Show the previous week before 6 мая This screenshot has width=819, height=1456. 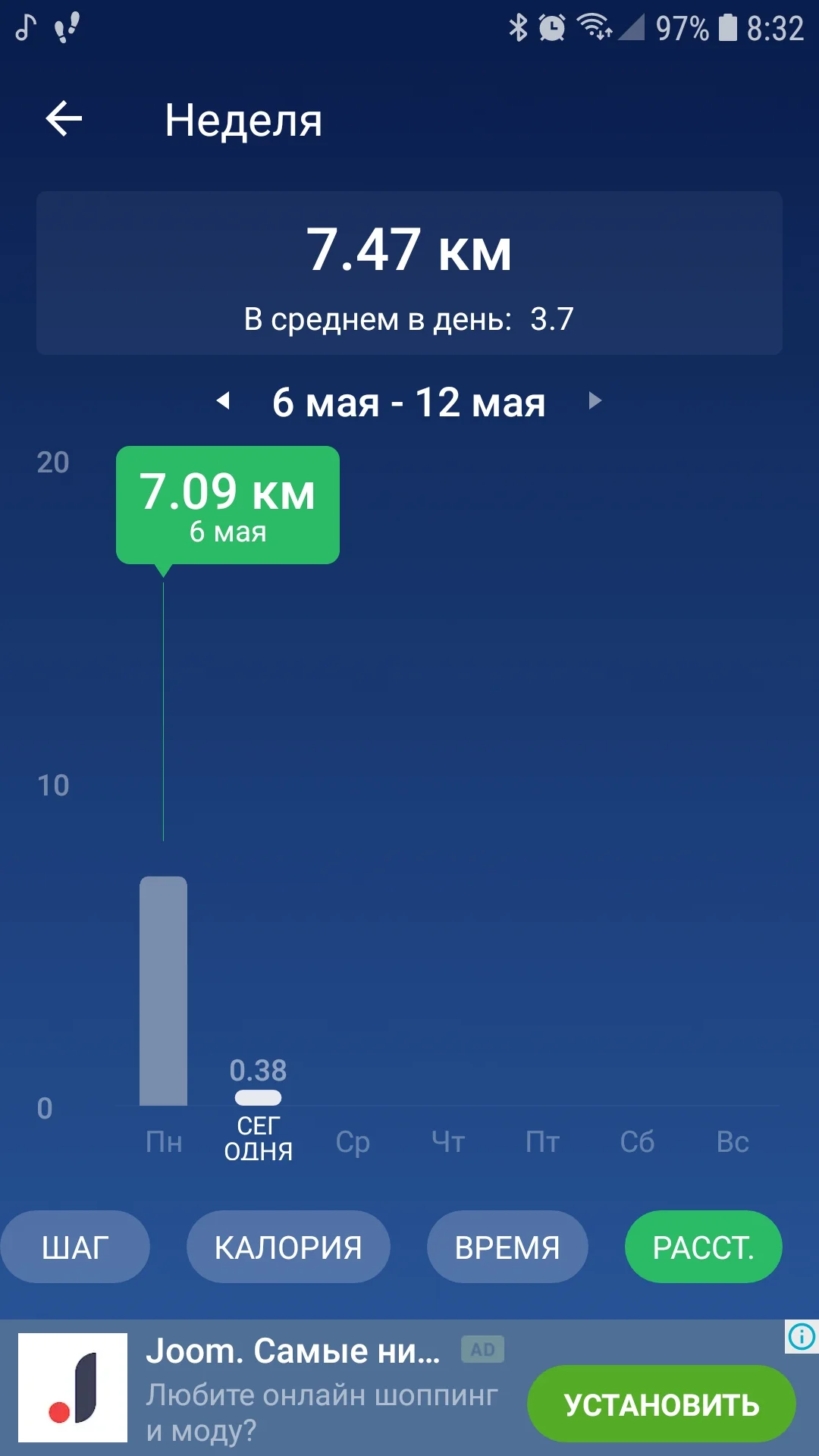click(x=223, y=400)
